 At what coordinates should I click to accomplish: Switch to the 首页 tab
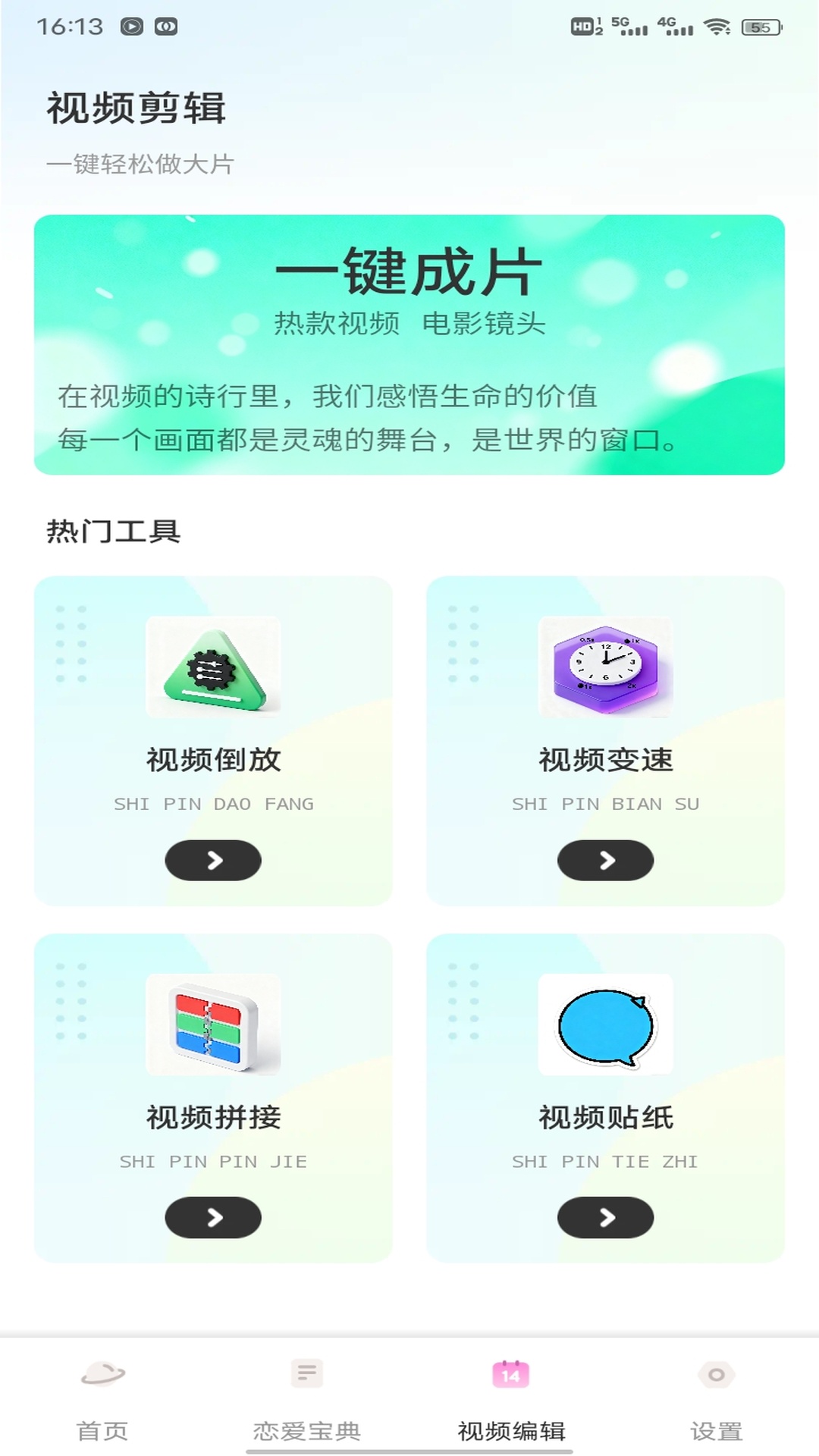click(101, 1429)
